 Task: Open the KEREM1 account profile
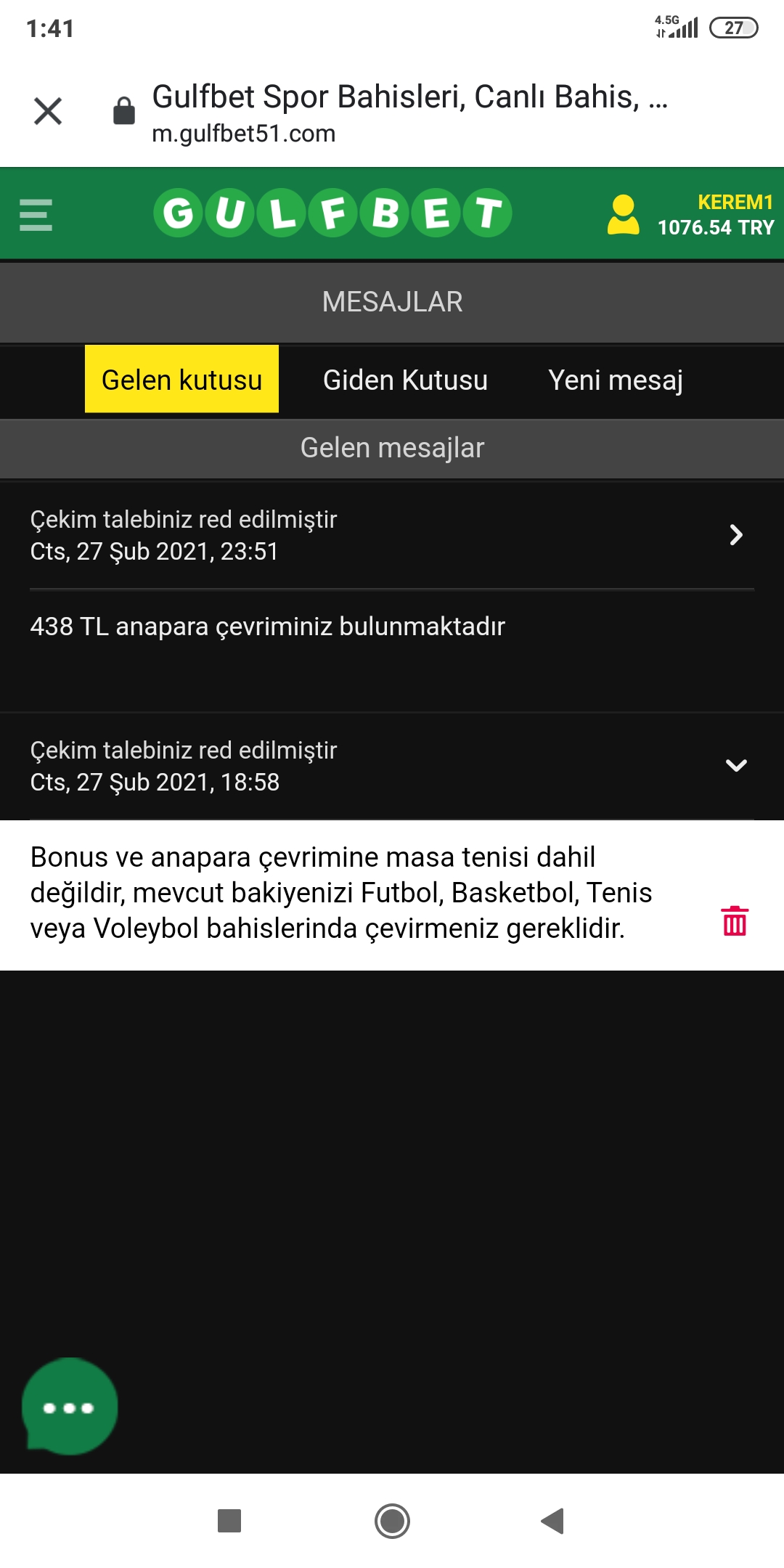coord(690,215)
